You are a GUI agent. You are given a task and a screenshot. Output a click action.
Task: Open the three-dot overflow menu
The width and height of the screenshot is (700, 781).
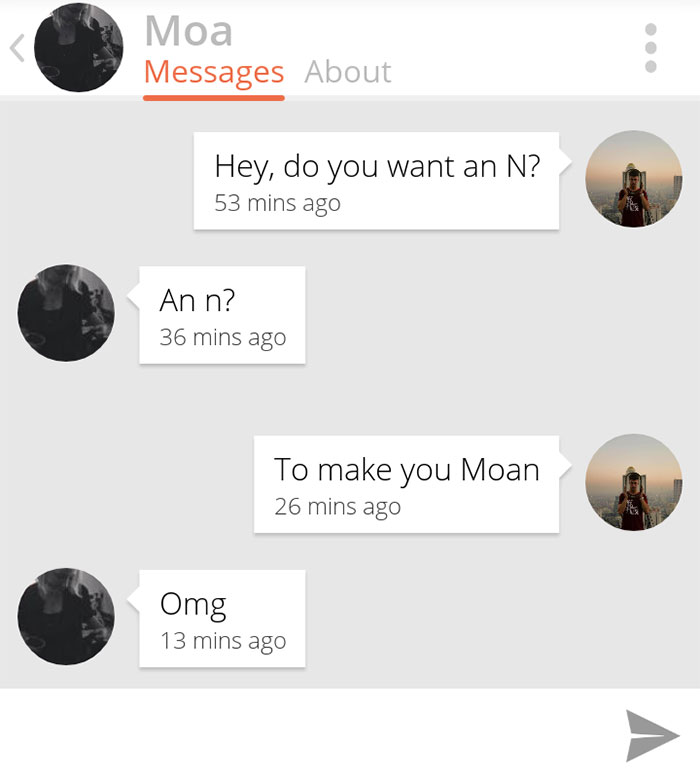click(x=650, y=48)
